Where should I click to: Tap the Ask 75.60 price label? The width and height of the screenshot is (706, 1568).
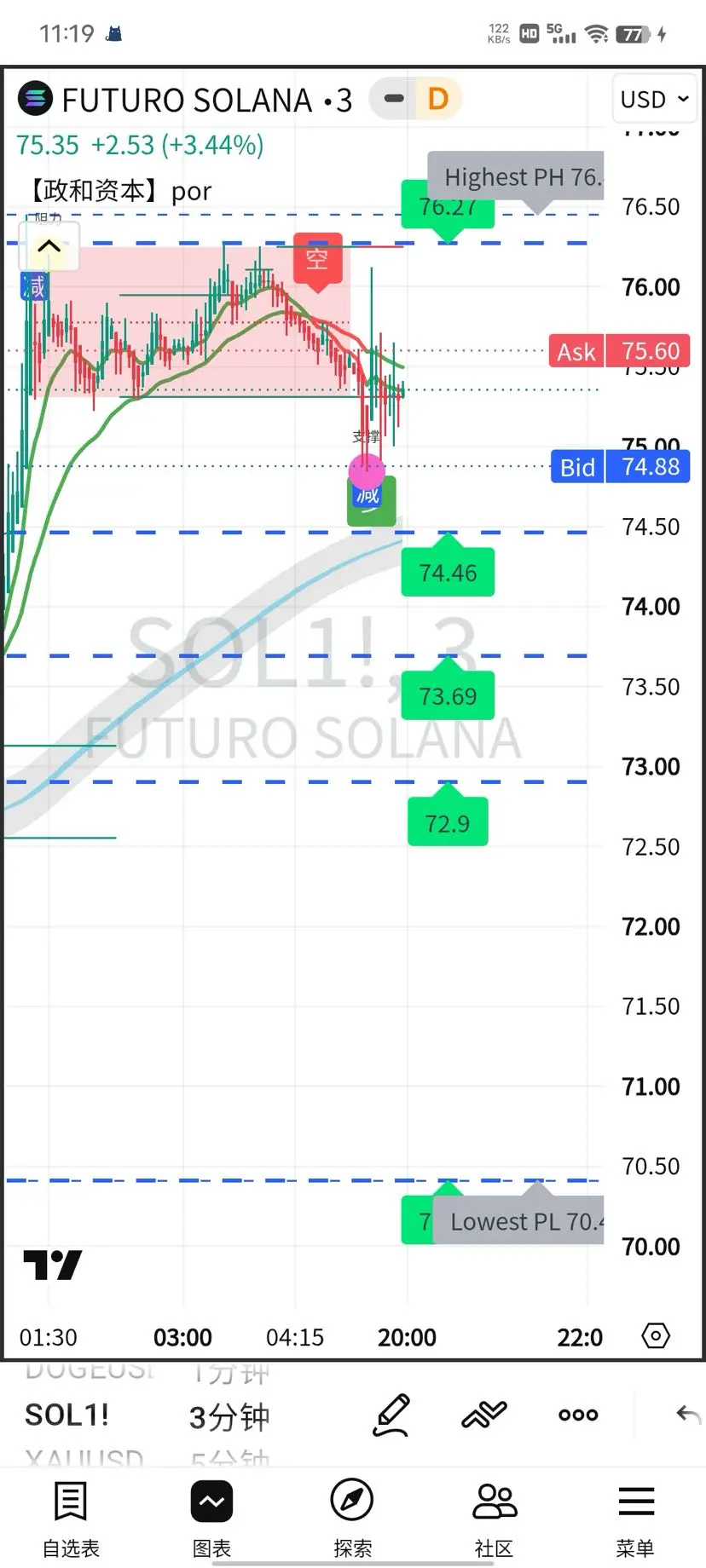(x=619, y=351)
